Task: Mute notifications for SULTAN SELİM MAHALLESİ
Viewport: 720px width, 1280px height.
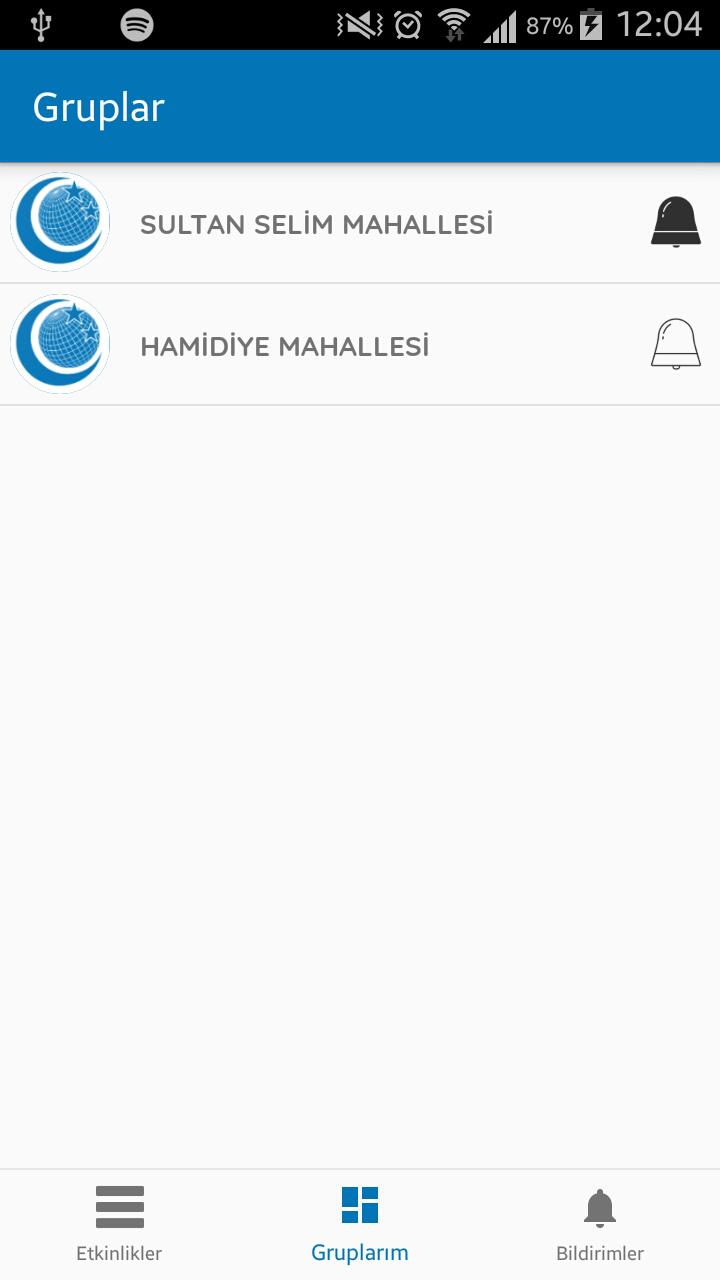Action: coord(676,222)
